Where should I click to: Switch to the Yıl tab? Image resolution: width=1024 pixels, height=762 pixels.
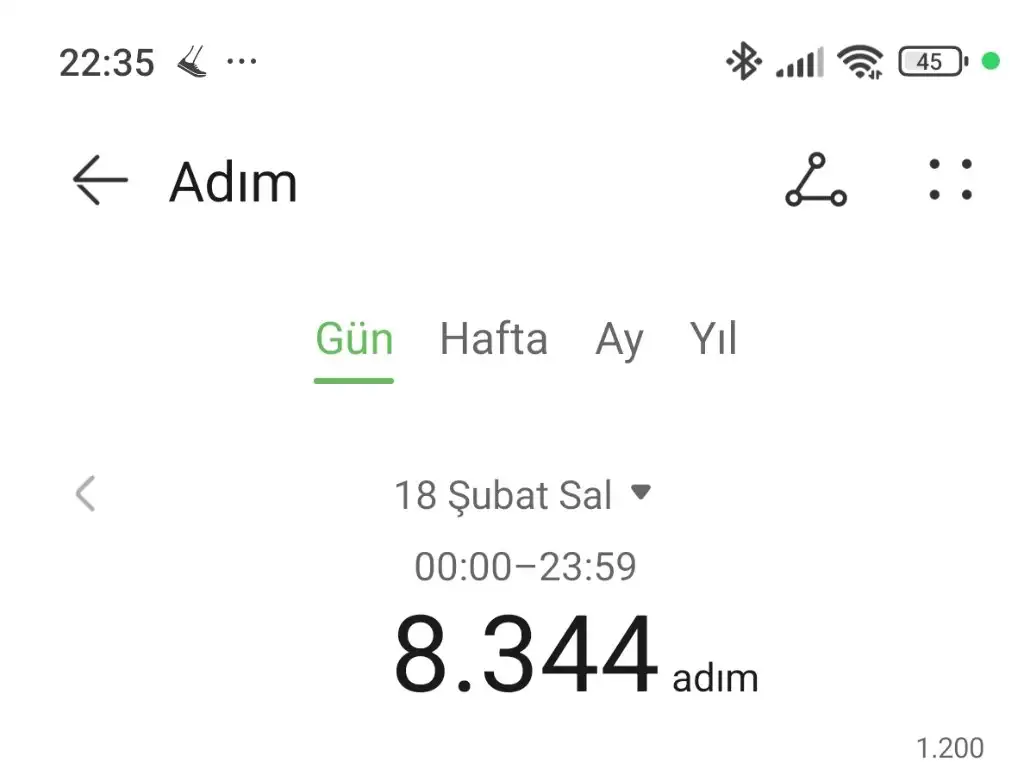pyautogui.click(x=713, y=340)
